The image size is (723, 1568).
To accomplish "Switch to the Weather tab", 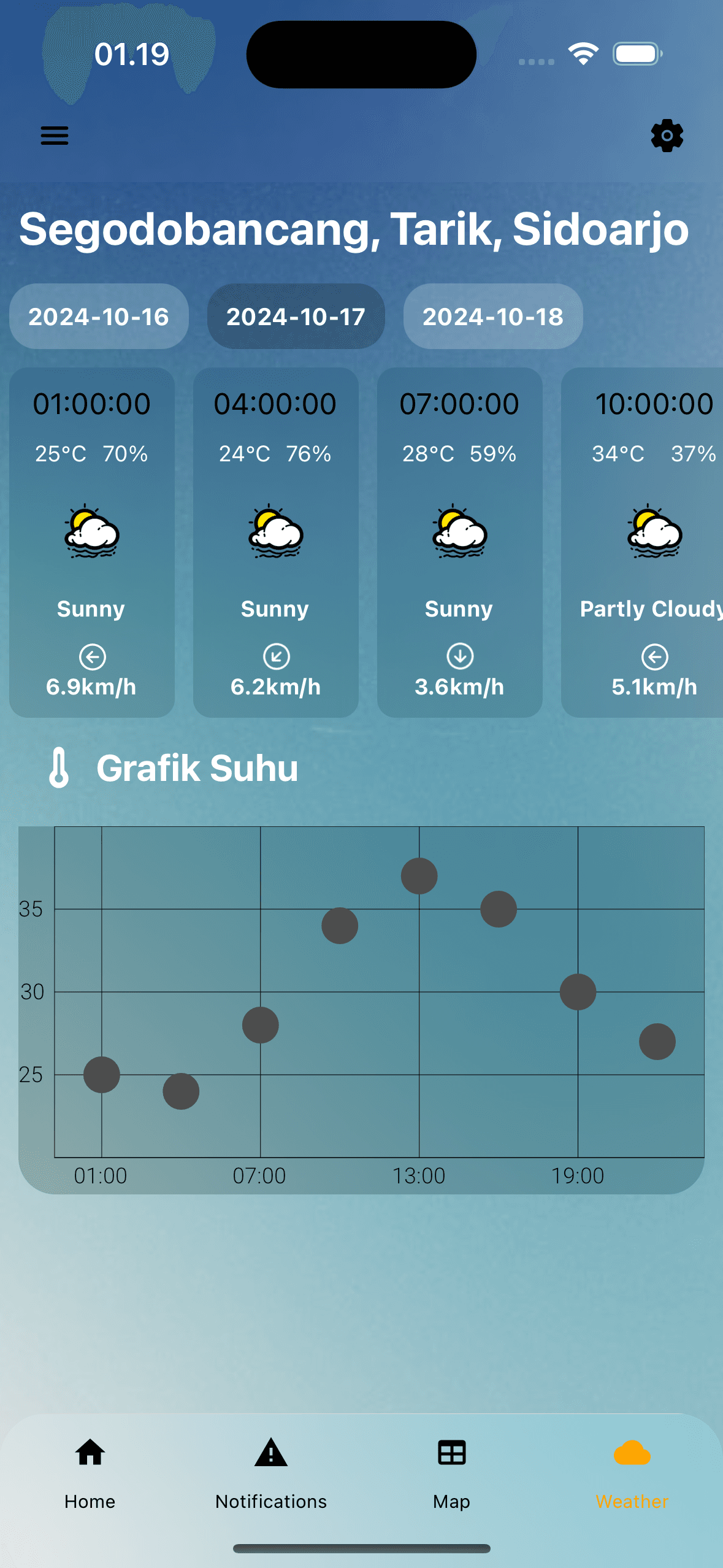I will pos(632,1472).
